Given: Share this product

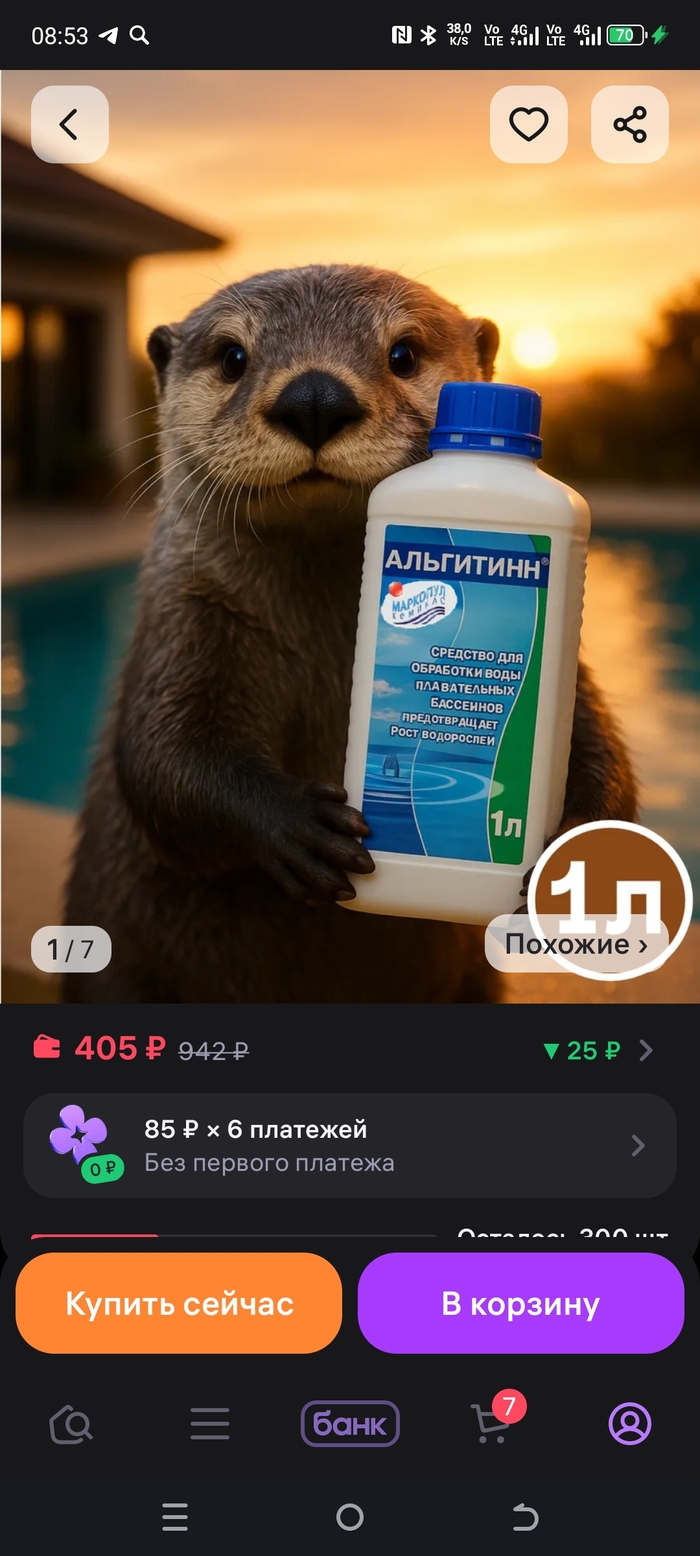Looking at the screenshot, I should click(x=630, y=125).
